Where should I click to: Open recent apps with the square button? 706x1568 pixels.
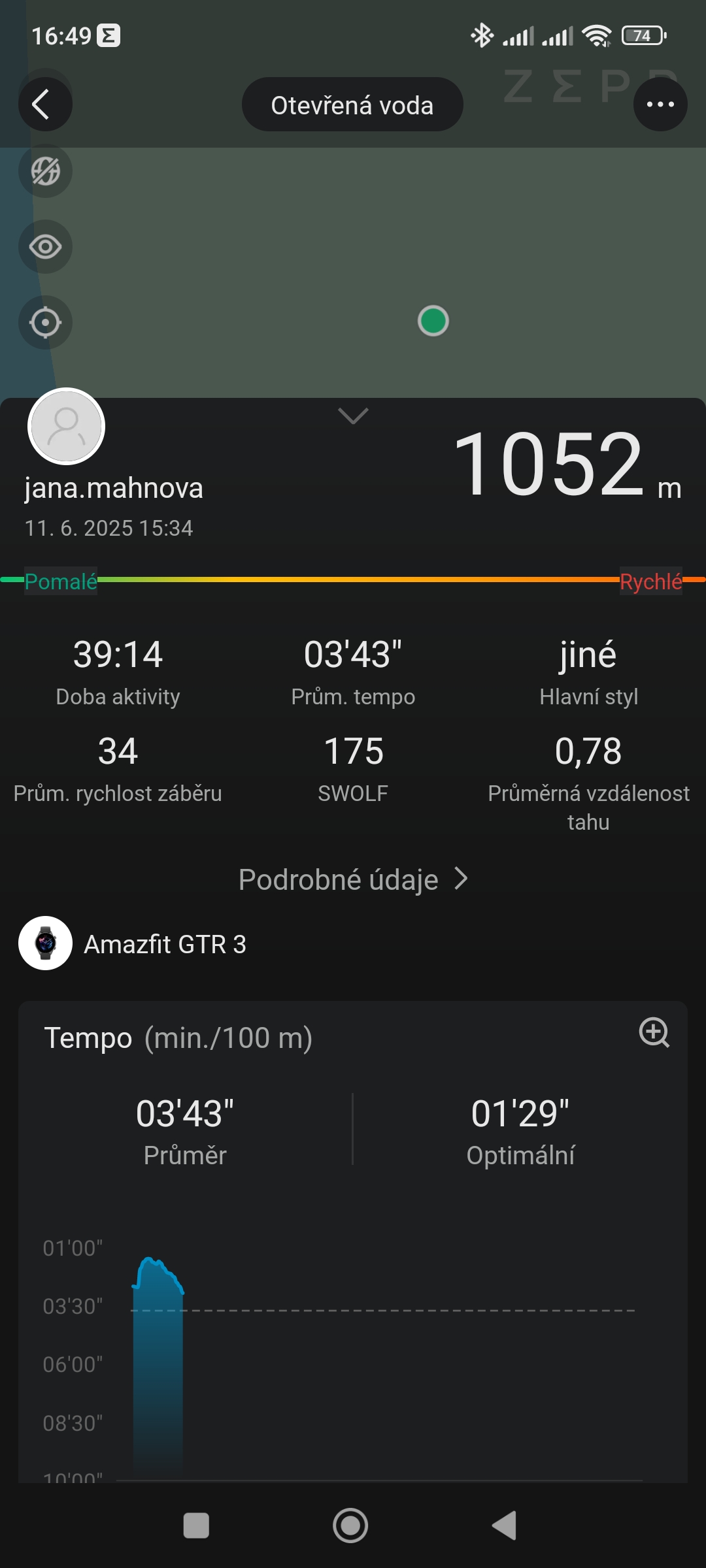tap(196, 1526)
